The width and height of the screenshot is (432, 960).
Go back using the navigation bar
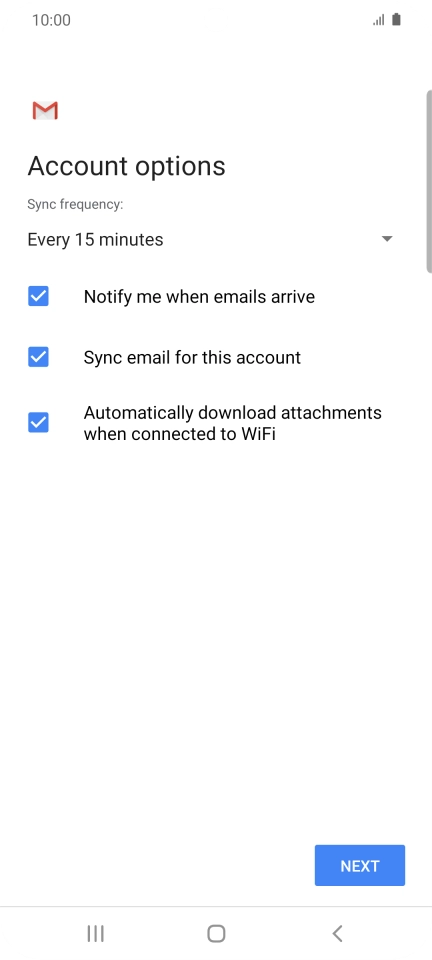pyautogui.click(x=337, y=934)
